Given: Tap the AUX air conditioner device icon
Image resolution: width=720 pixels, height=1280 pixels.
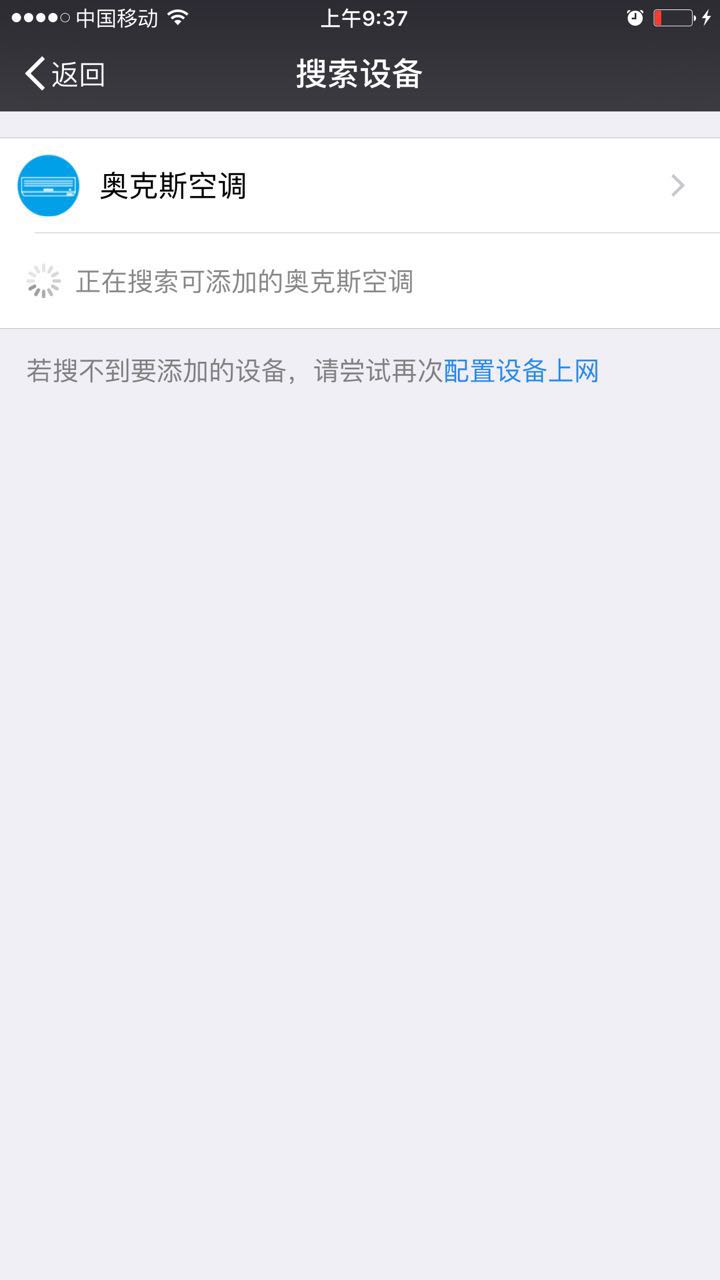Looking at the screenshot, I should [x=47, y=185].
